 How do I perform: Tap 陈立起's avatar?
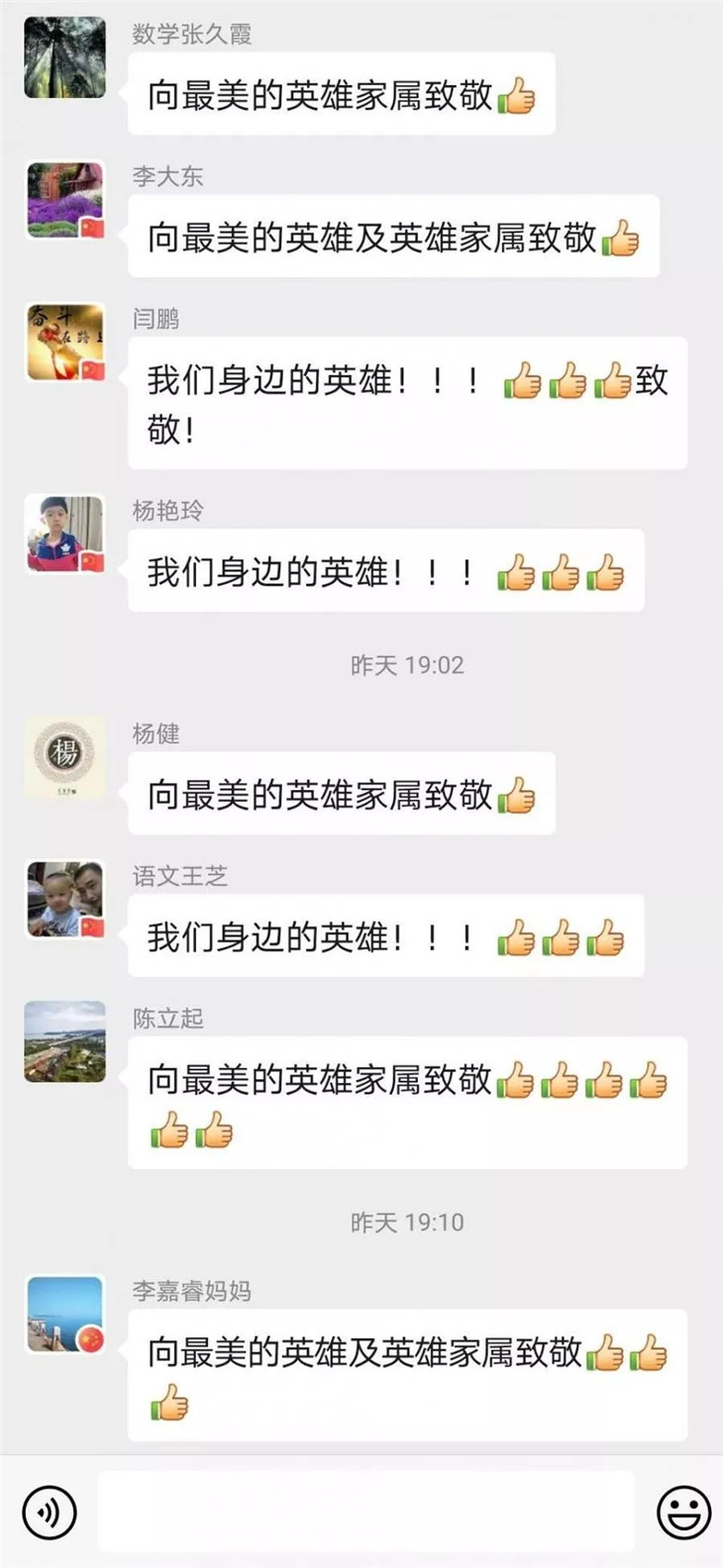pyautogui.click(x=65, y=1041)
